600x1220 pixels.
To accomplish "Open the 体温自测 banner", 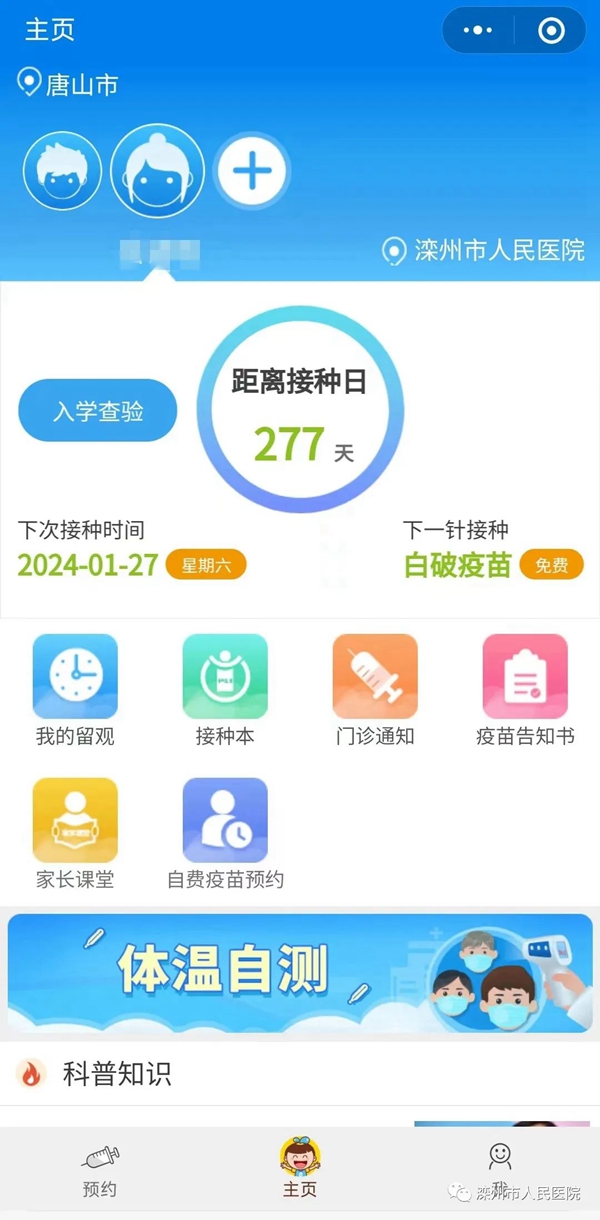I will [x=300, y=972].
